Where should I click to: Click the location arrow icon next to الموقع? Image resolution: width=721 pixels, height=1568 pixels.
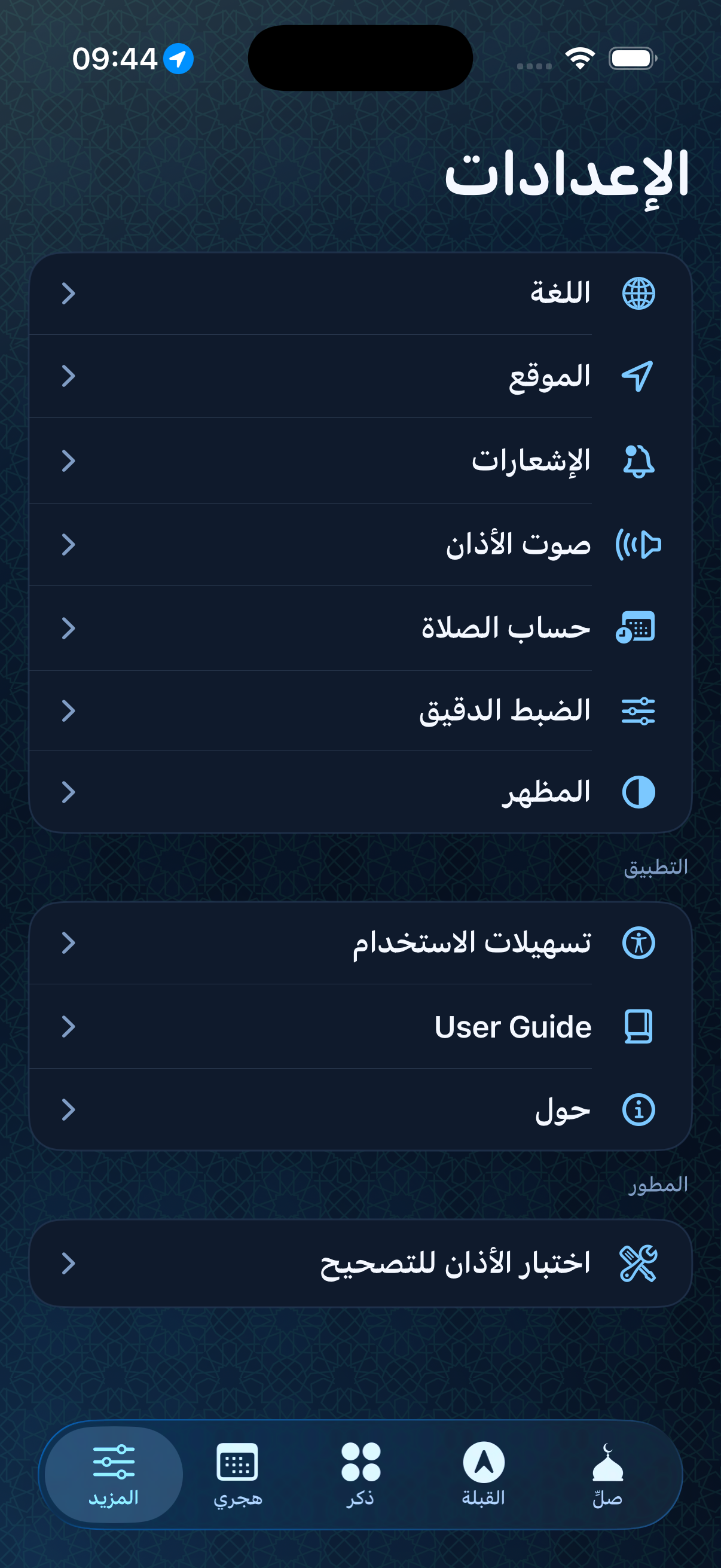[x=638, y=377]
